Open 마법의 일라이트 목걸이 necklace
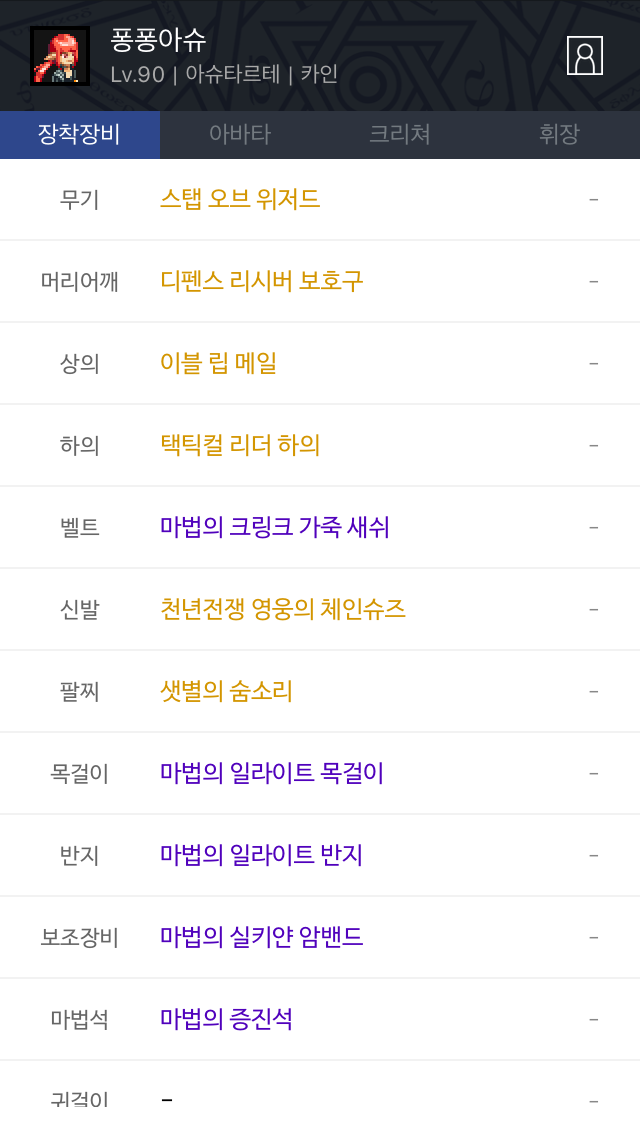This screenshot has height=1136, width=640. [x=272, y=773]
